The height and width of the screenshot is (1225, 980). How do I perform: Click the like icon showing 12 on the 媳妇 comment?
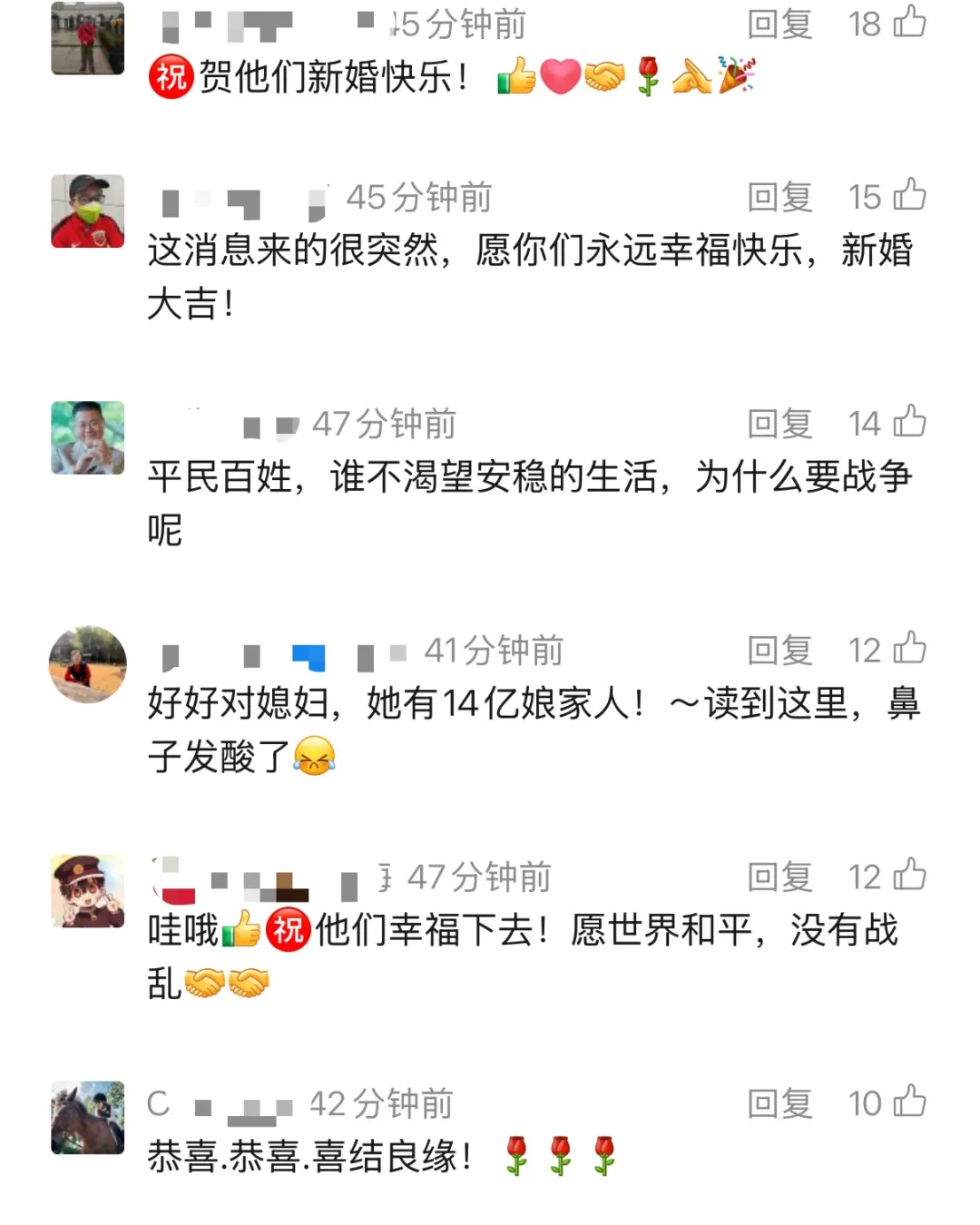(910, 648)
